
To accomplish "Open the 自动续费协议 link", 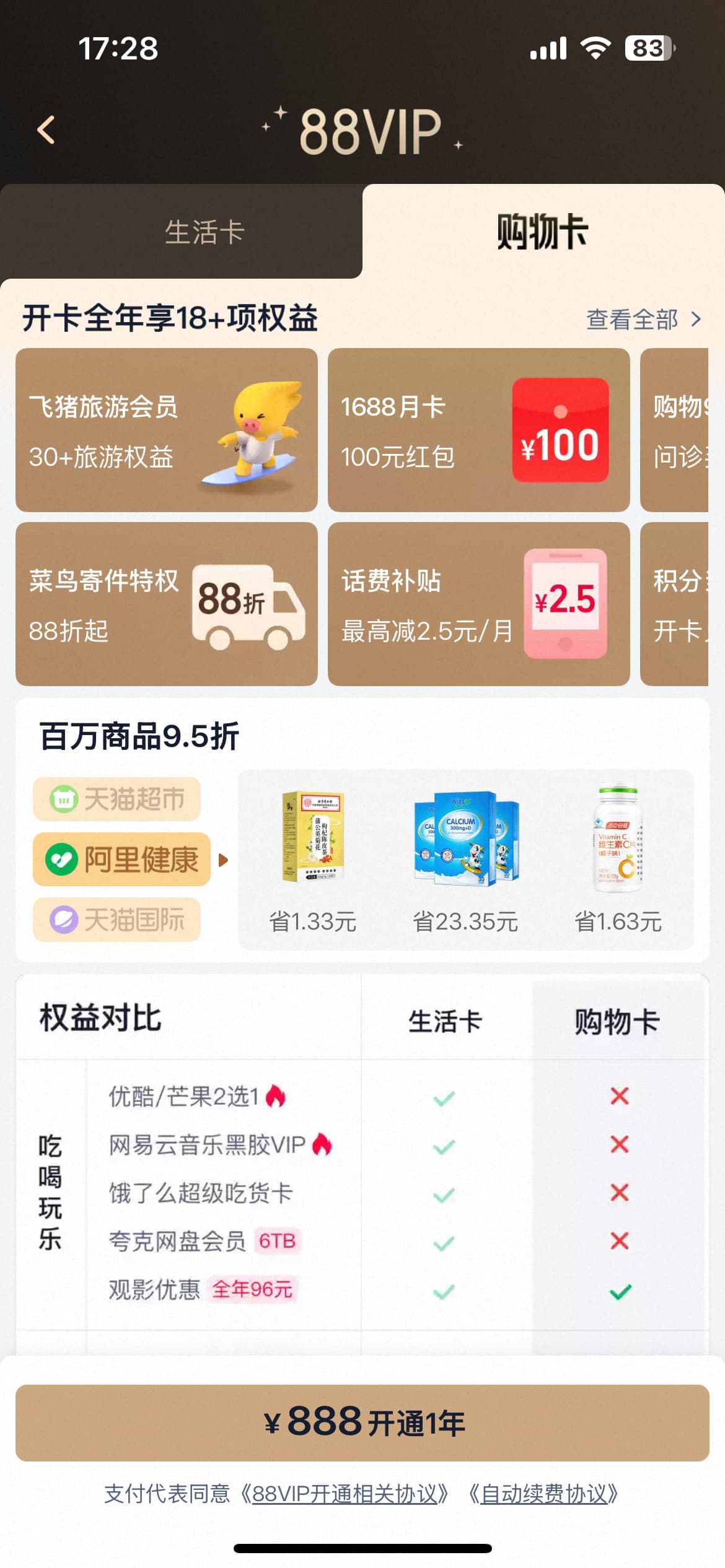I will [544, 1494].
